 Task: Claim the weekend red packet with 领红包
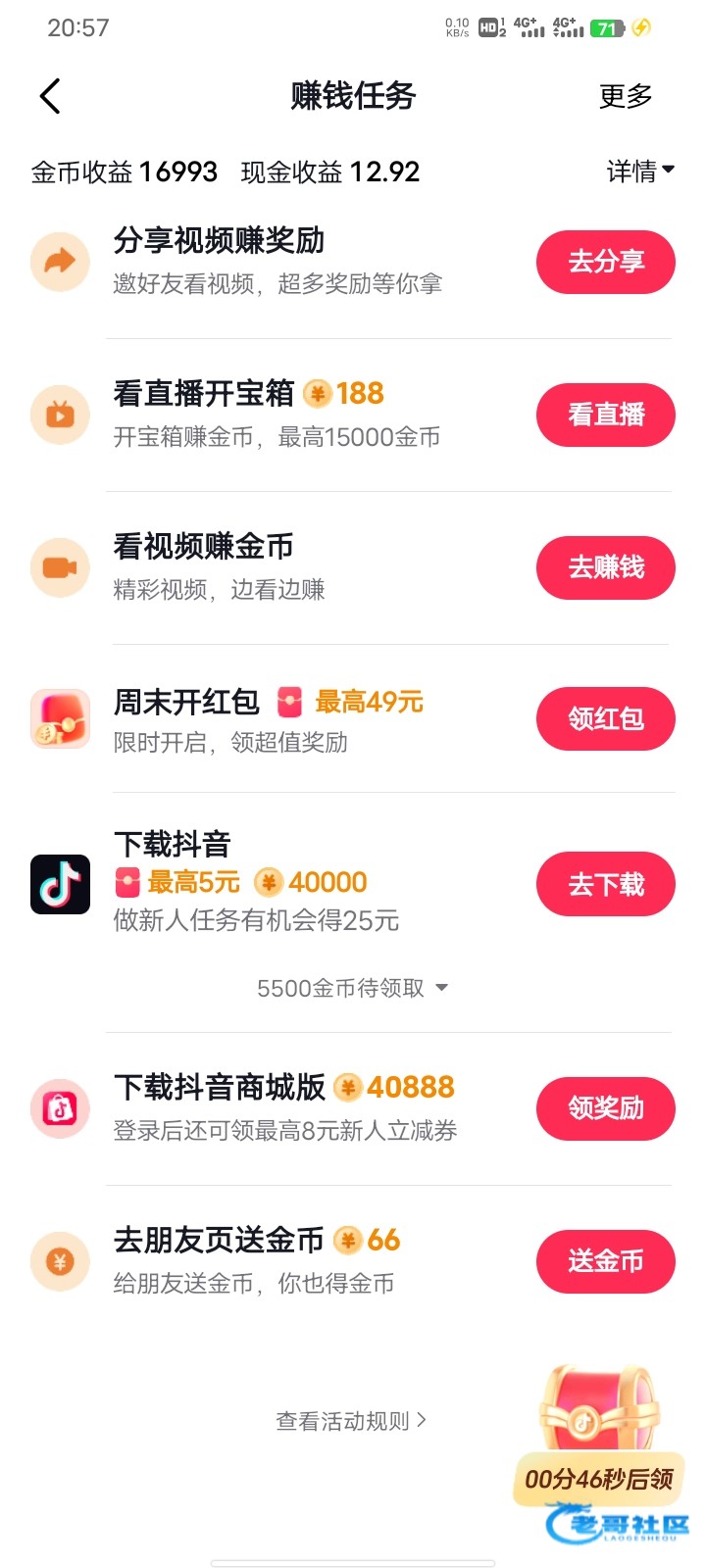pyautogui.click(x=605, y=719)
